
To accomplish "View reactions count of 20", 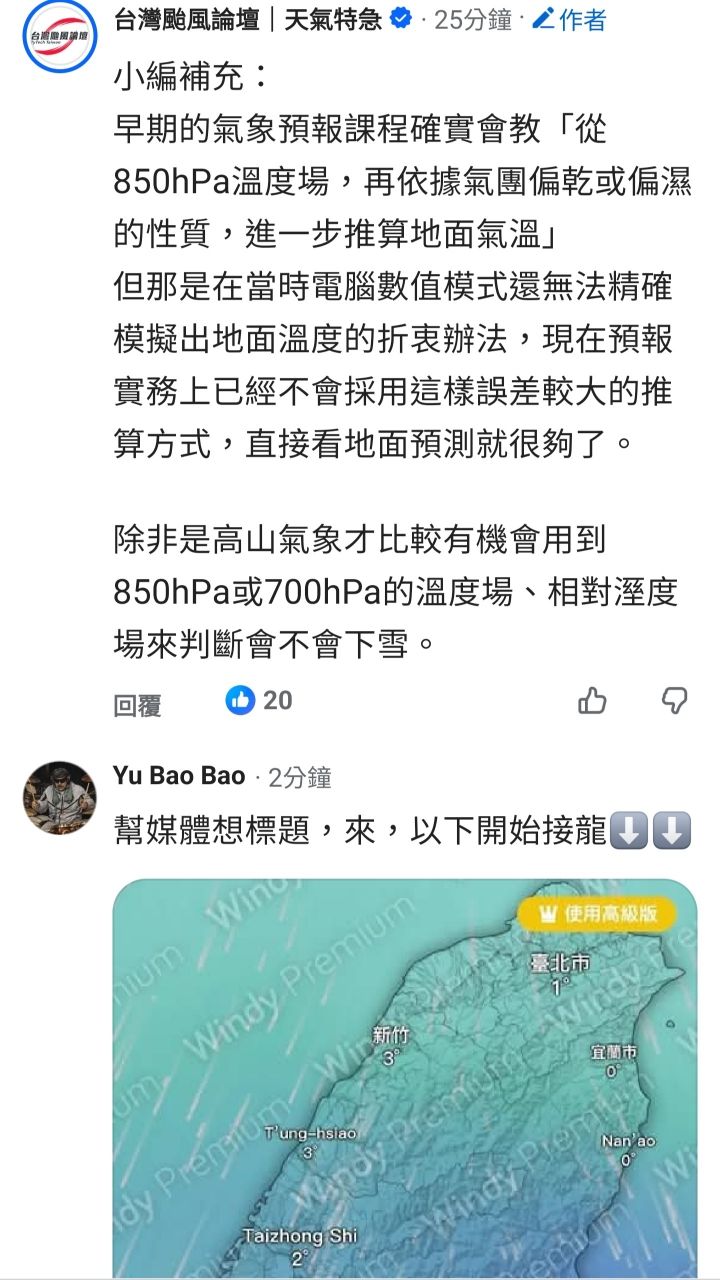I will coord(259,700).
